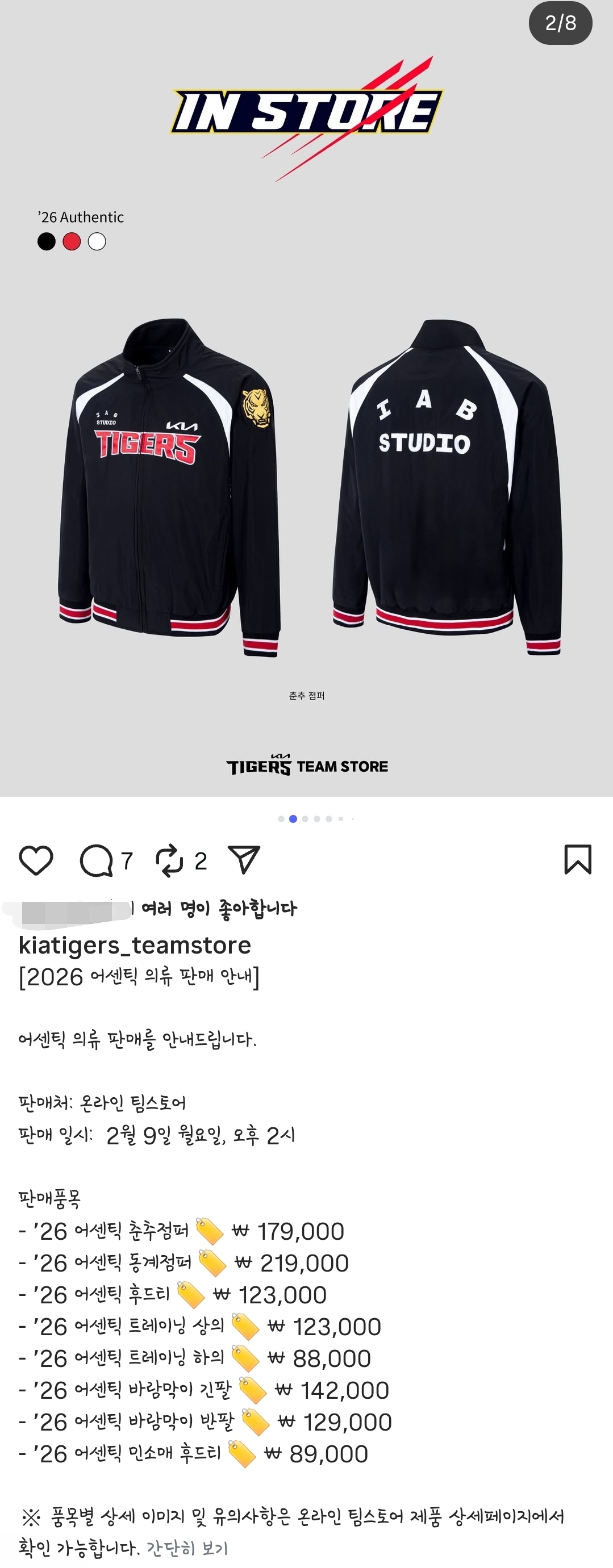Screen dimensions: 613x1568
Task: Open the comments on this post
Action: (x=97, y=861)
